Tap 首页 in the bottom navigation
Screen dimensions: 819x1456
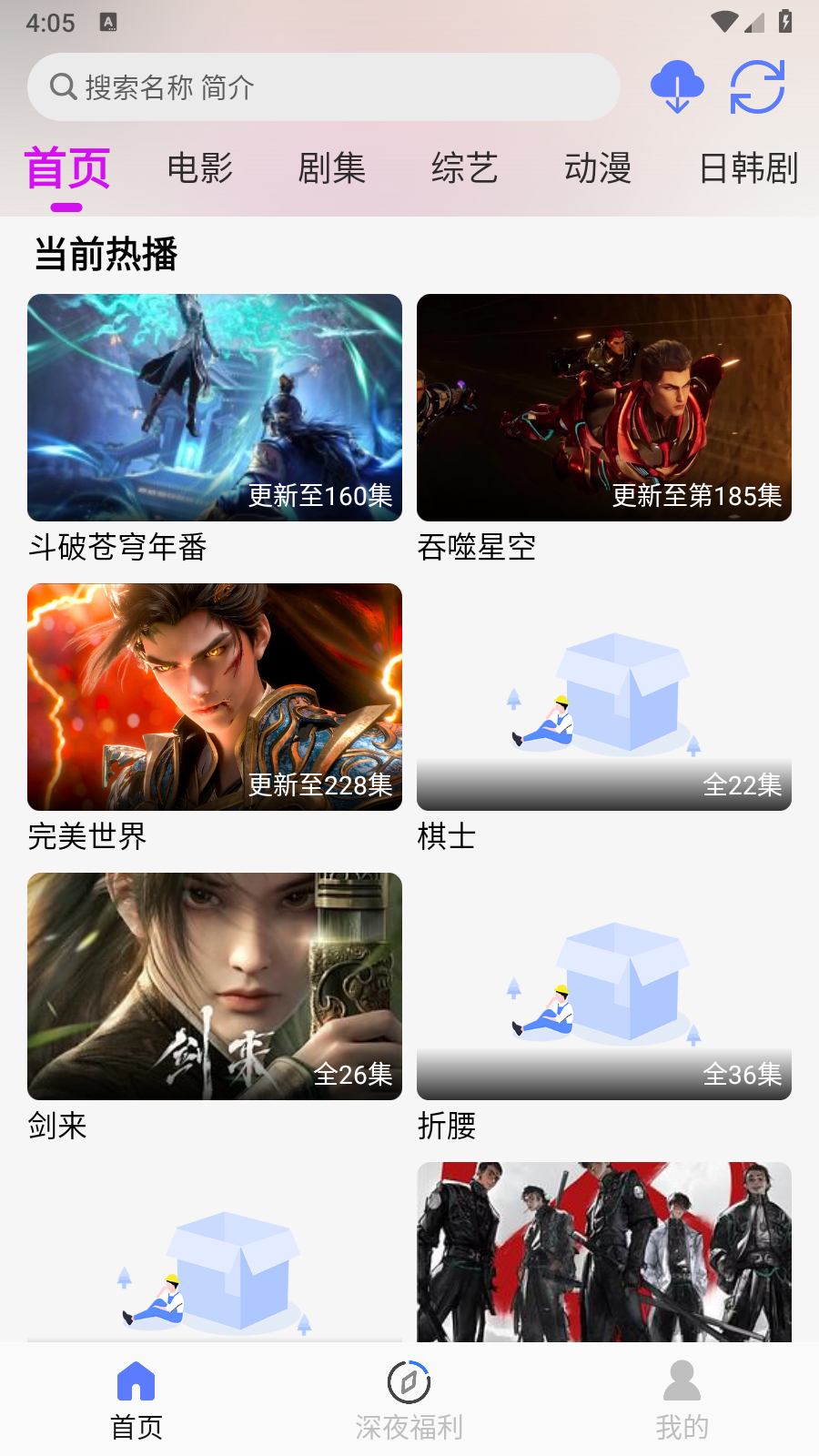[x=136, y=1400]
